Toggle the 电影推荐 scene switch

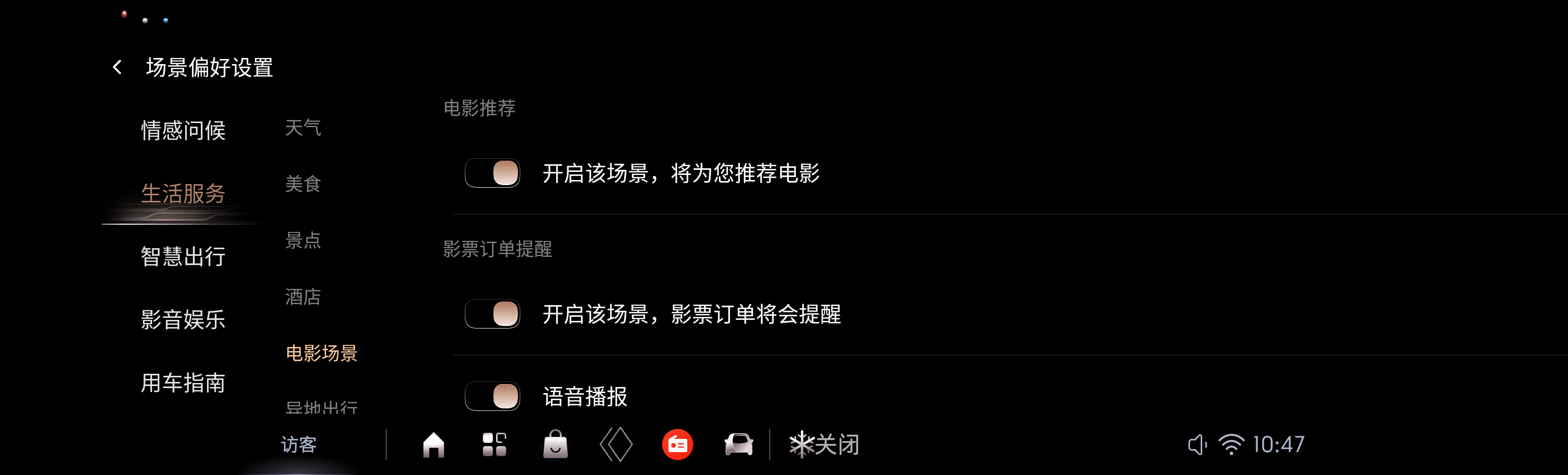pyautogui.click(x=492, y=173)
